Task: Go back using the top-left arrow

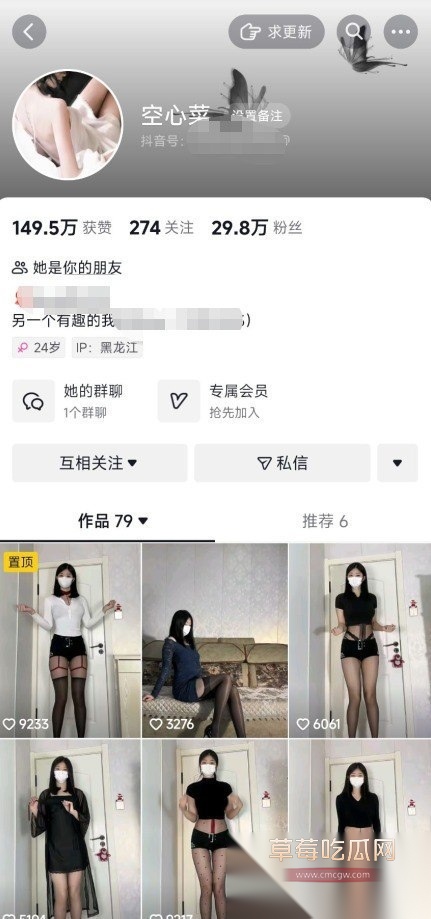Action: click(29, 32)
